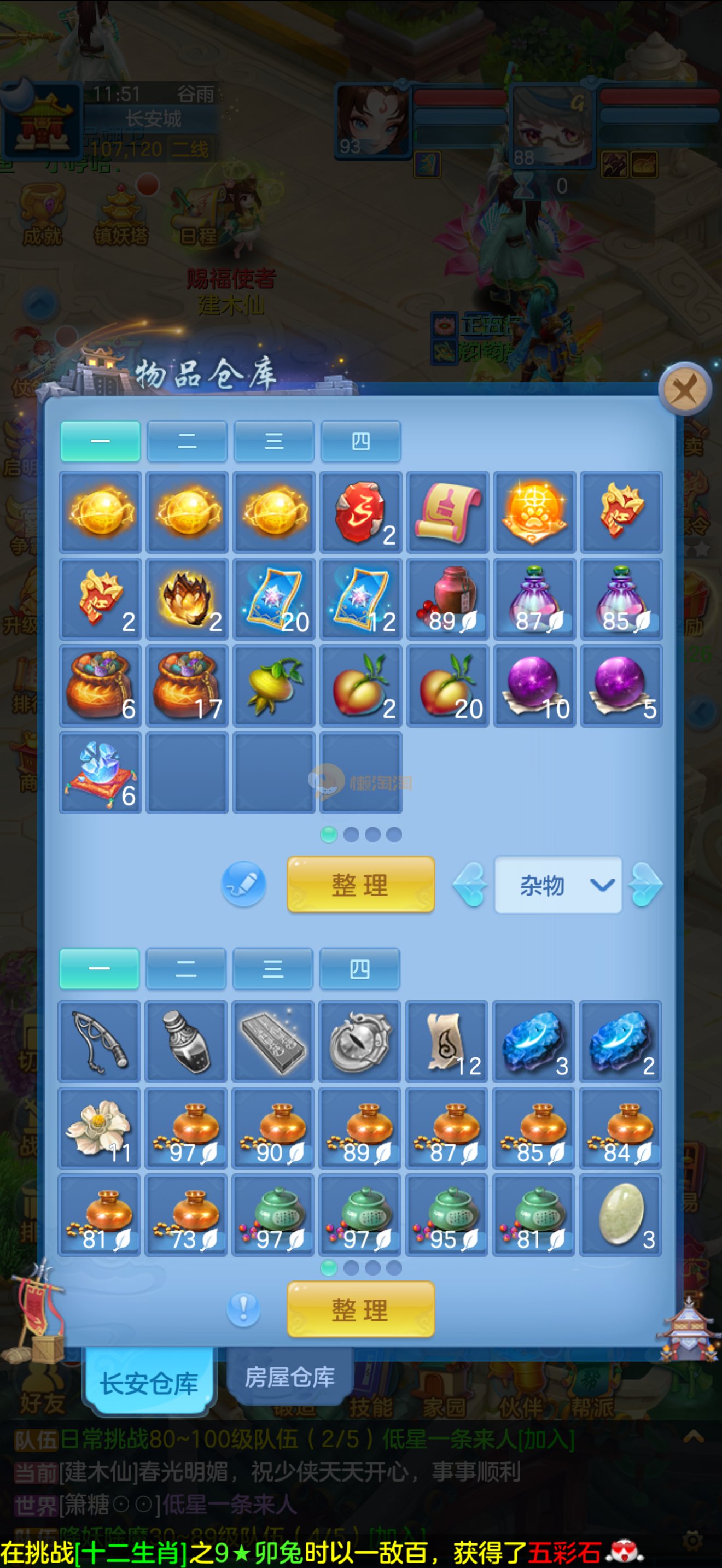The width and height of the screenshot is (722, 1568).
Task: Open the 杂物 category dropdown
Action: tap(557, 885)
